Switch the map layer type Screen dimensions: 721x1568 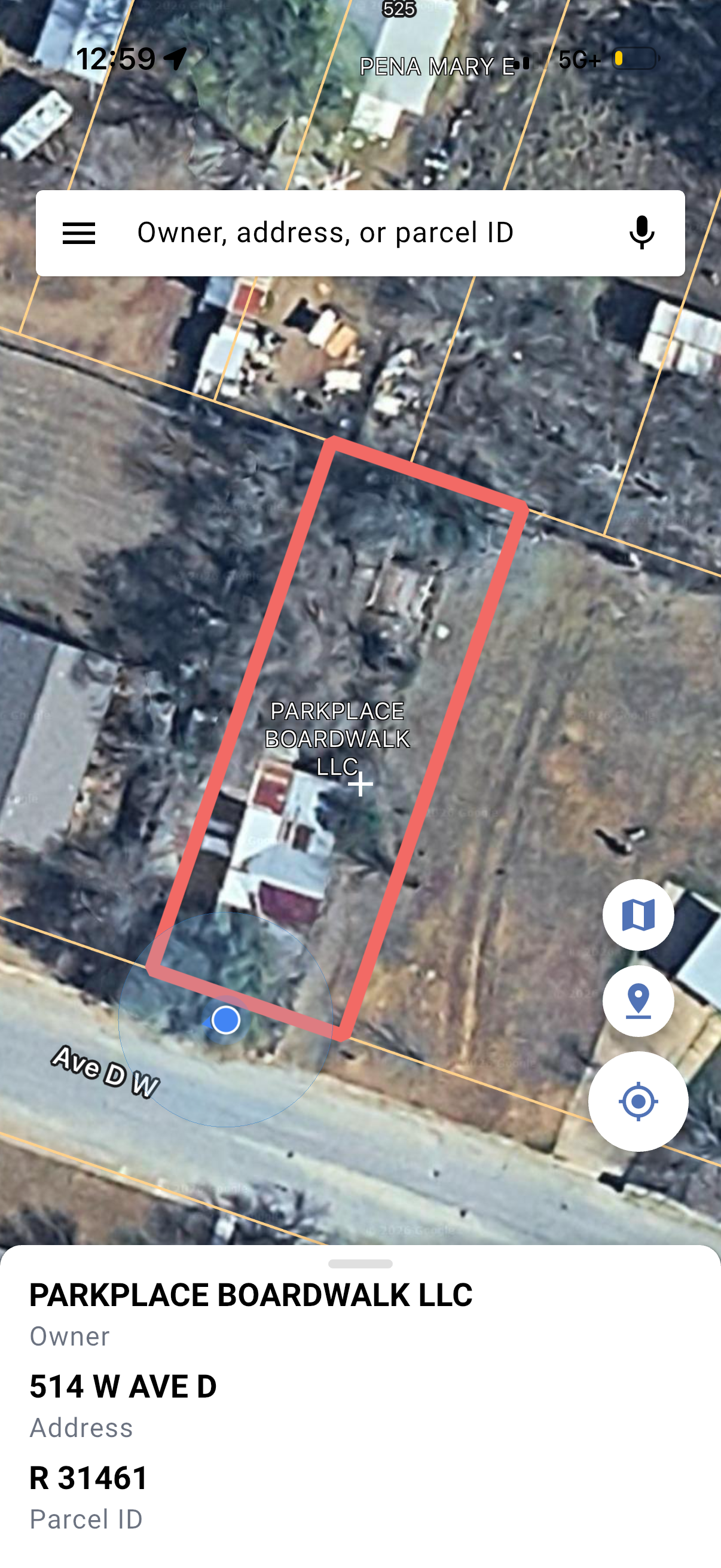pos(638,914)
